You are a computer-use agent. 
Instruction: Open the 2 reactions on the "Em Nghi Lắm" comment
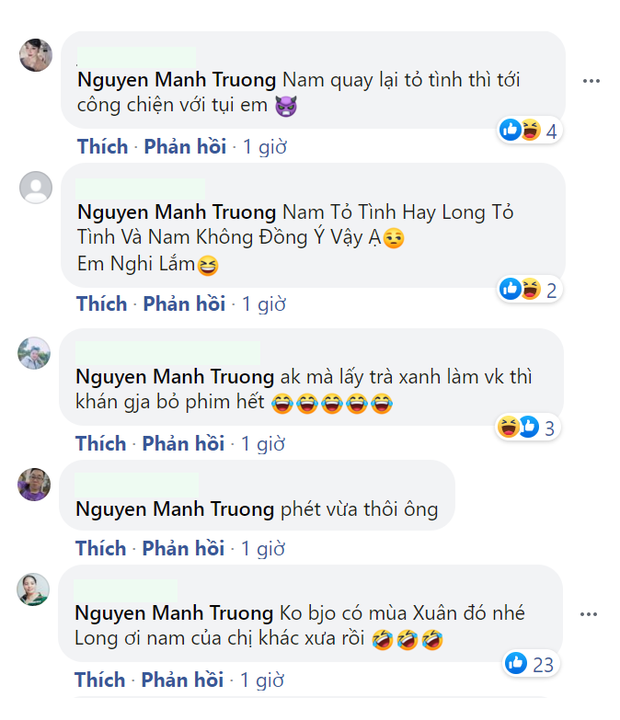(x=530, y=290)
